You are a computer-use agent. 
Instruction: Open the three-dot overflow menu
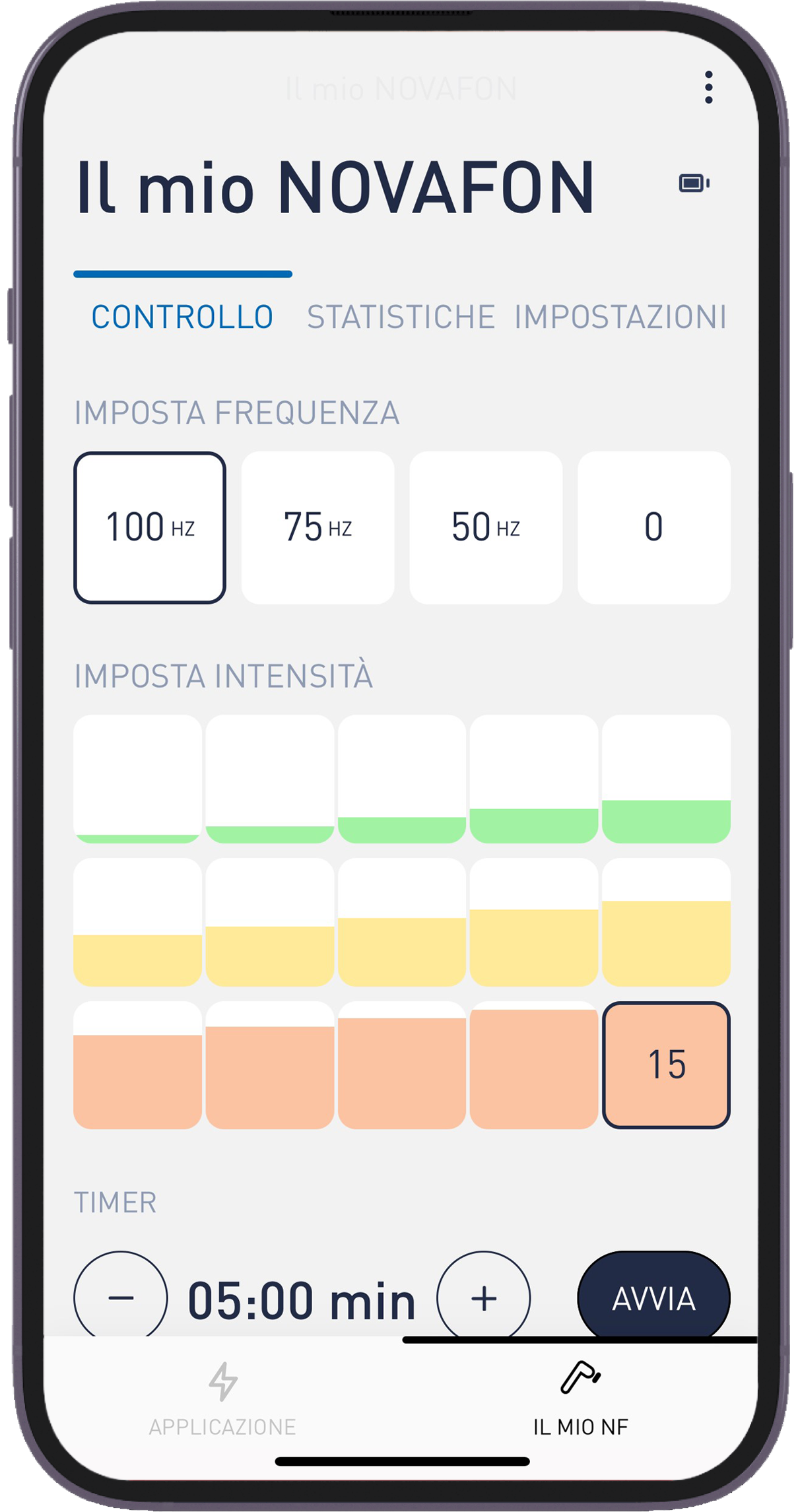[x=708, y=87]
